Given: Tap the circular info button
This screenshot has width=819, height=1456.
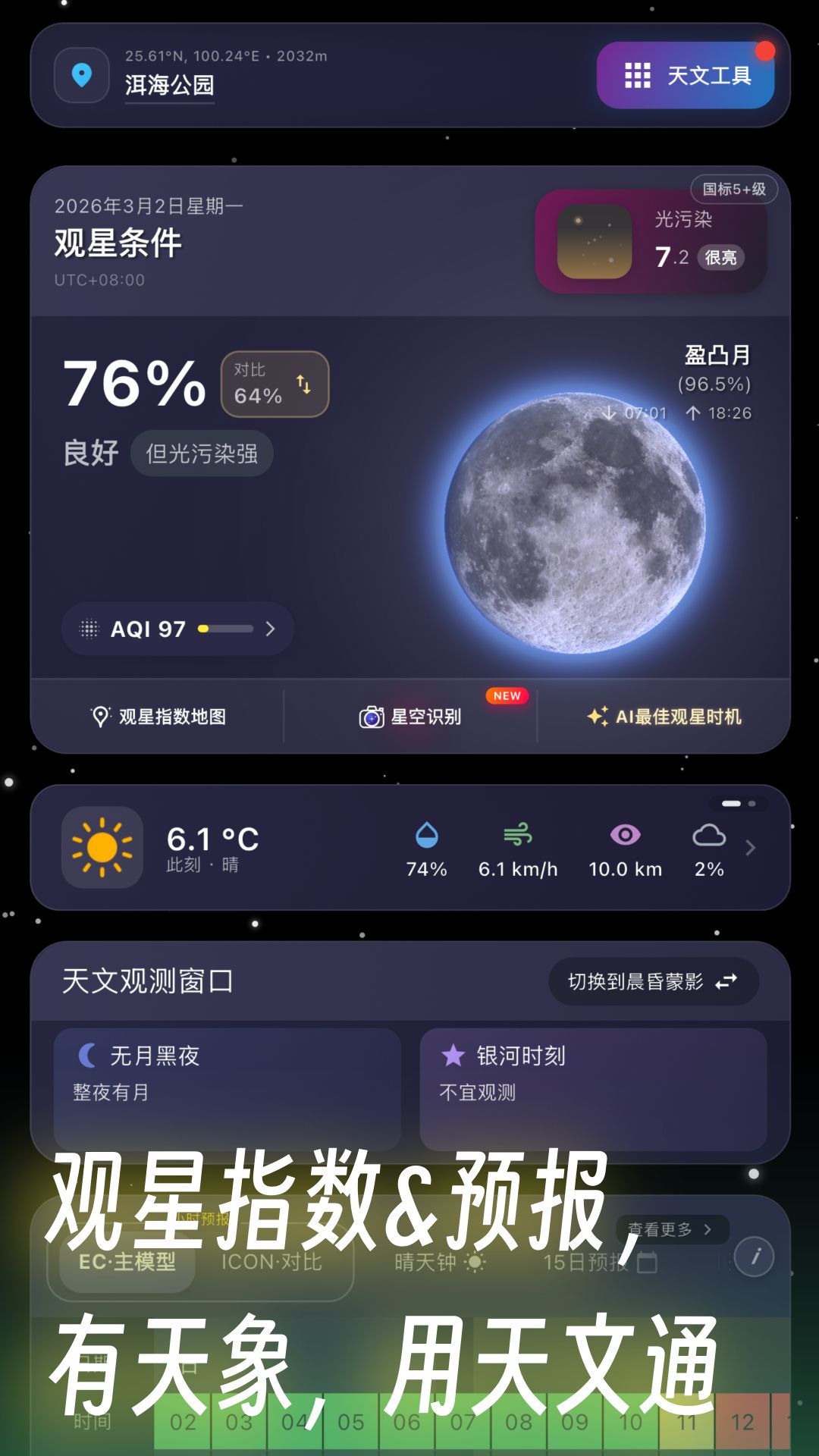Looking at the screenshot, I should coord(754,1255).
